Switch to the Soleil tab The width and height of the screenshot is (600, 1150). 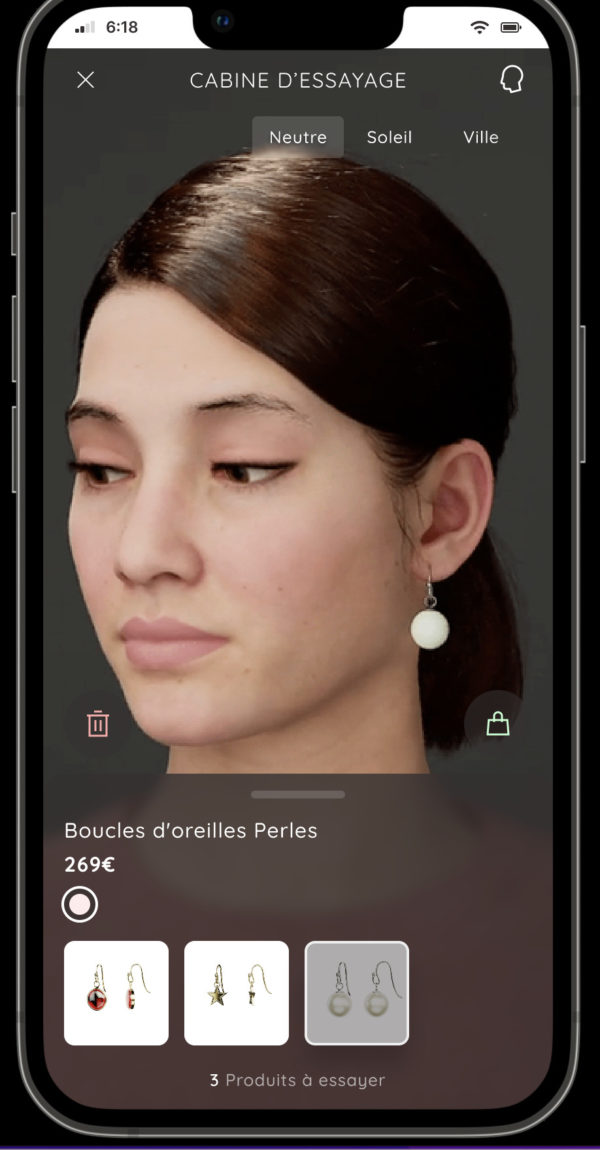389,138
